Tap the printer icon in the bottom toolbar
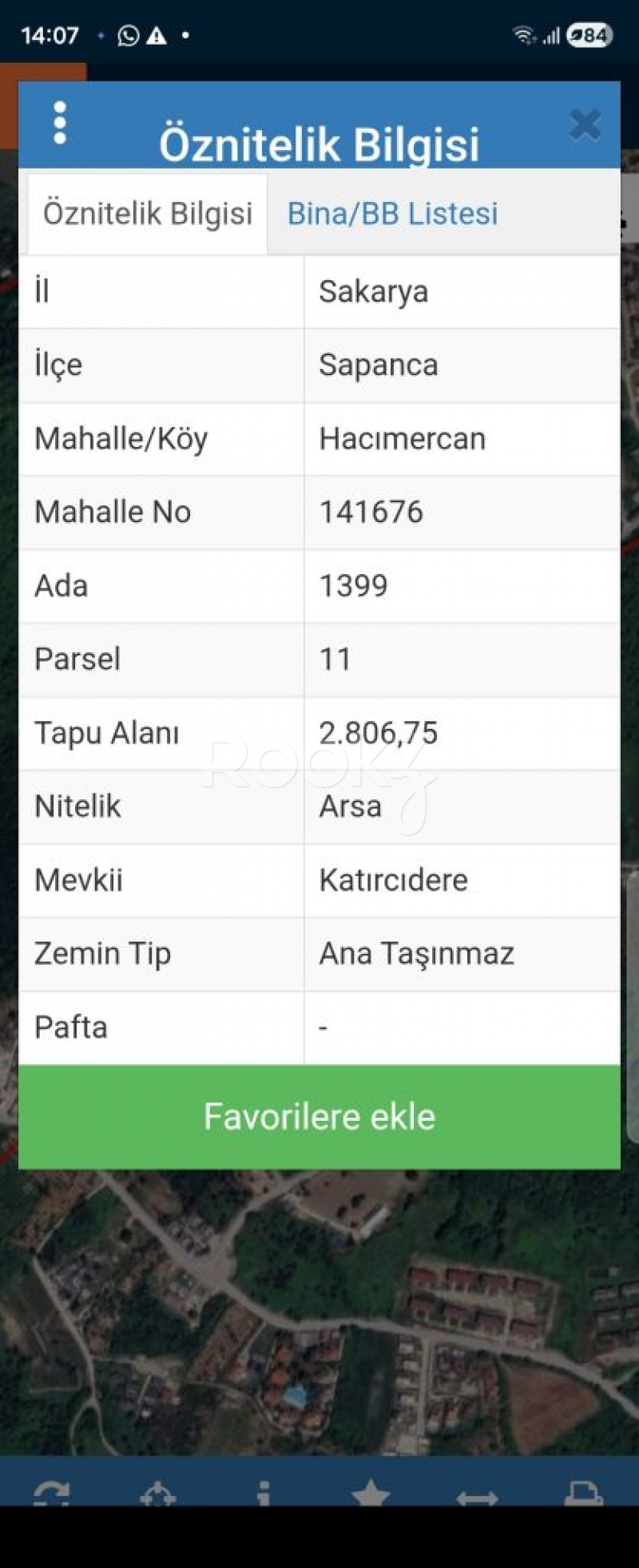 pyautogui.click(x=583, y=1493)
